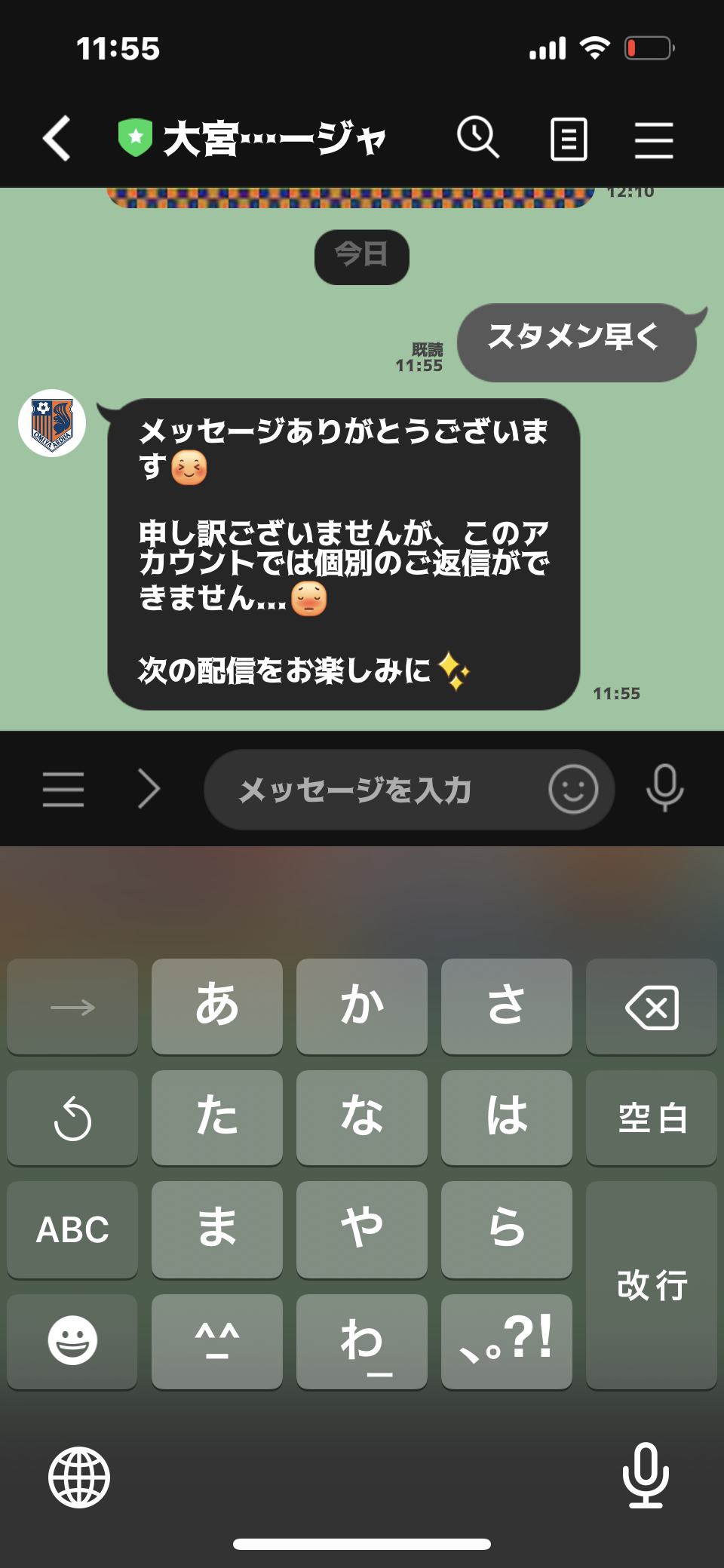Screen dimensions: 724x1568
Task: Expand the attachment options chevron
Action: pos(149,790)
